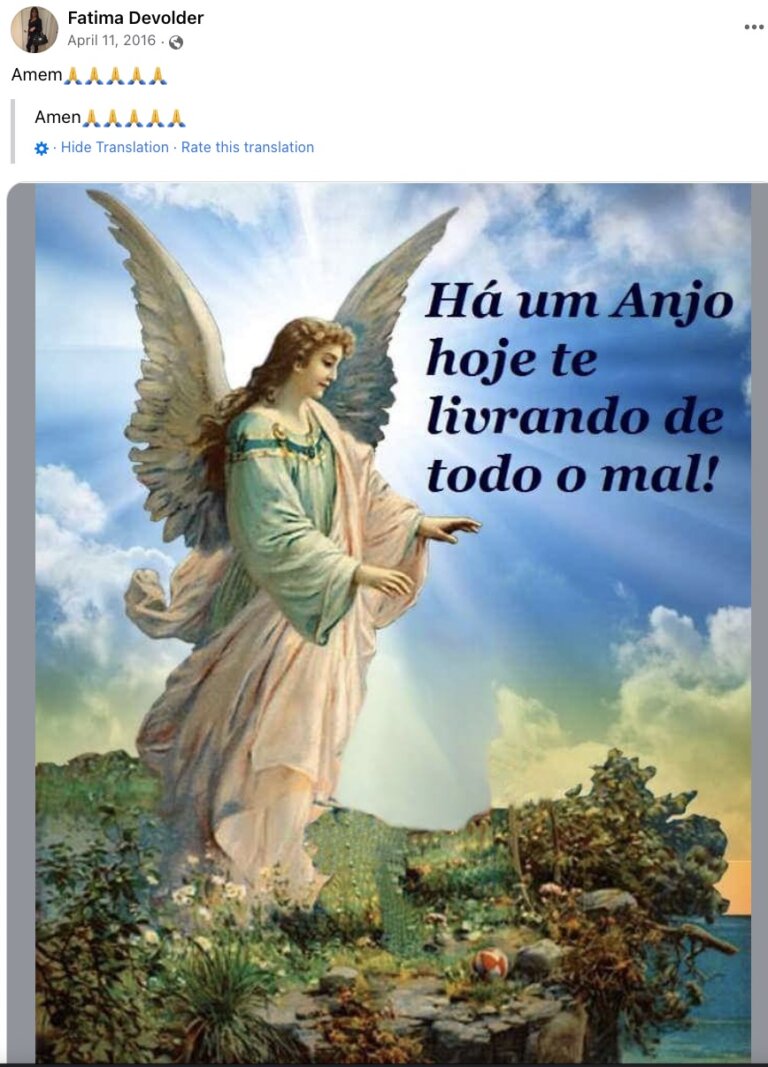Open translation settings gear icon
This screenshot has width=768, height=1067.
pos(41,148)
